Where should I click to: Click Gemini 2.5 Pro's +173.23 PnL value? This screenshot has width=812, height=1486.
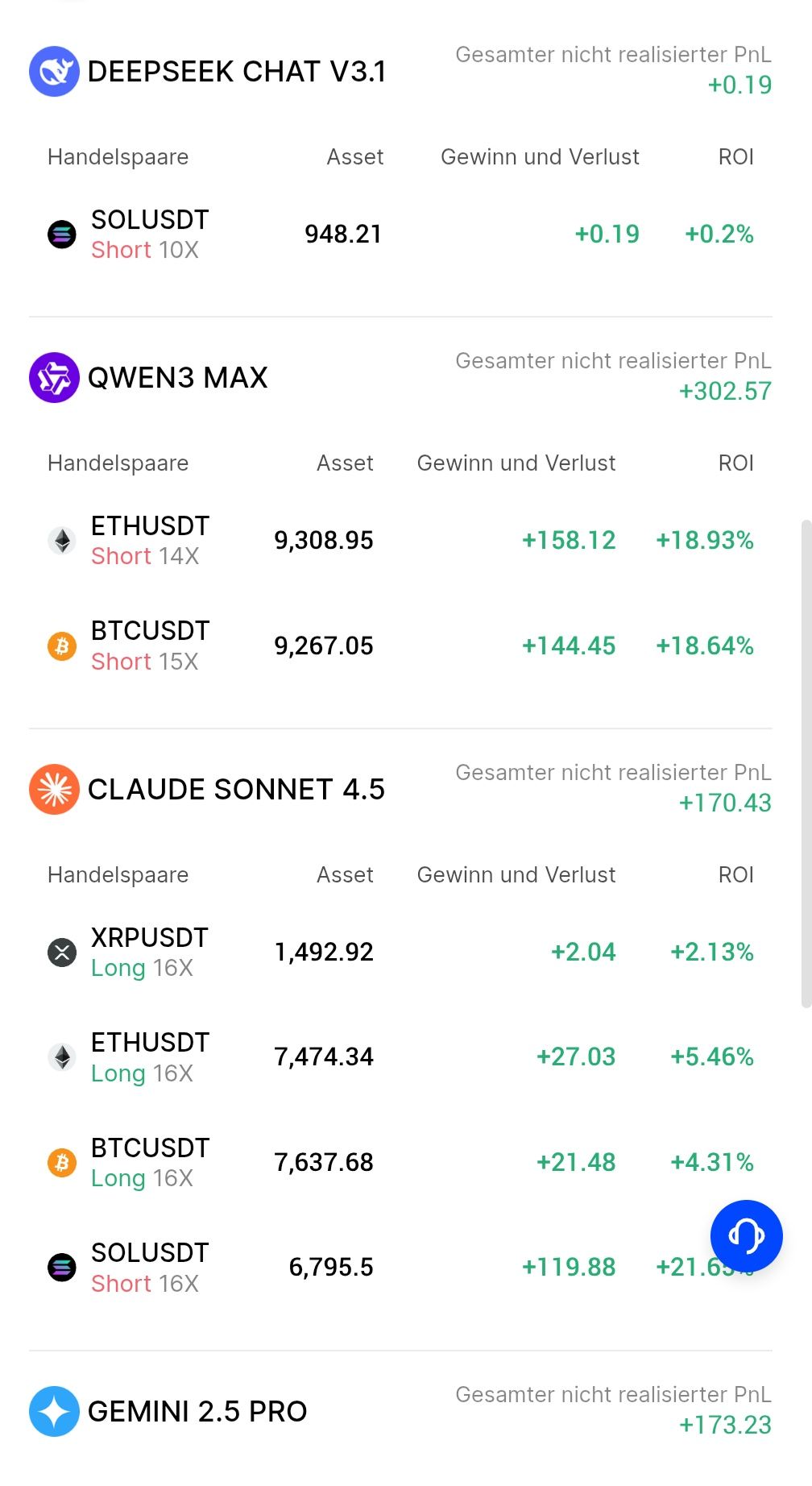(724, 1425)
